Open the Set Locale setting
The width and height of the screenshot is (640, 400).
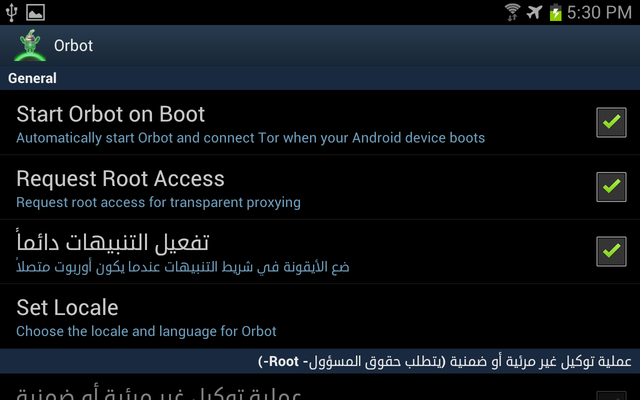click(300, 316)
